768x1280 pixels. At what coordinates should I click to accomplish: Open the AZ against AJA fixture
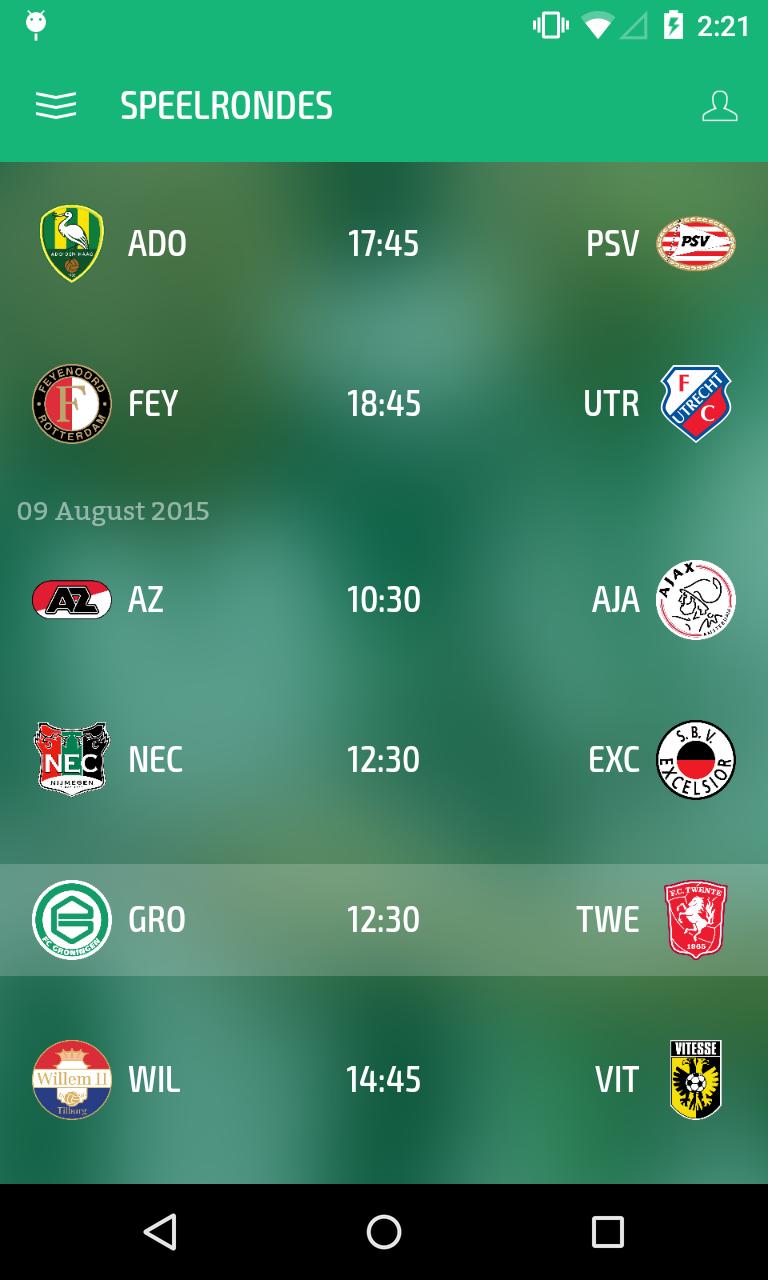384,599
